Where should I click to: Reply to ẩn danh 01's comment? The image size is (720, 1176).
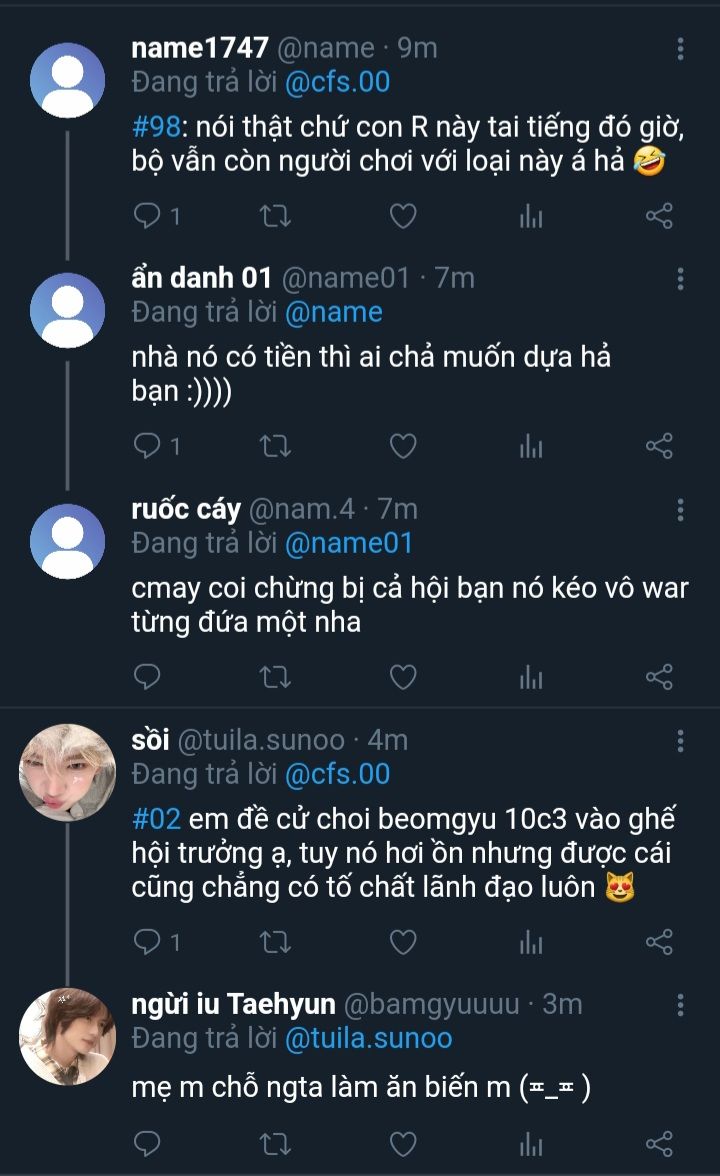(x=148, y=446)
